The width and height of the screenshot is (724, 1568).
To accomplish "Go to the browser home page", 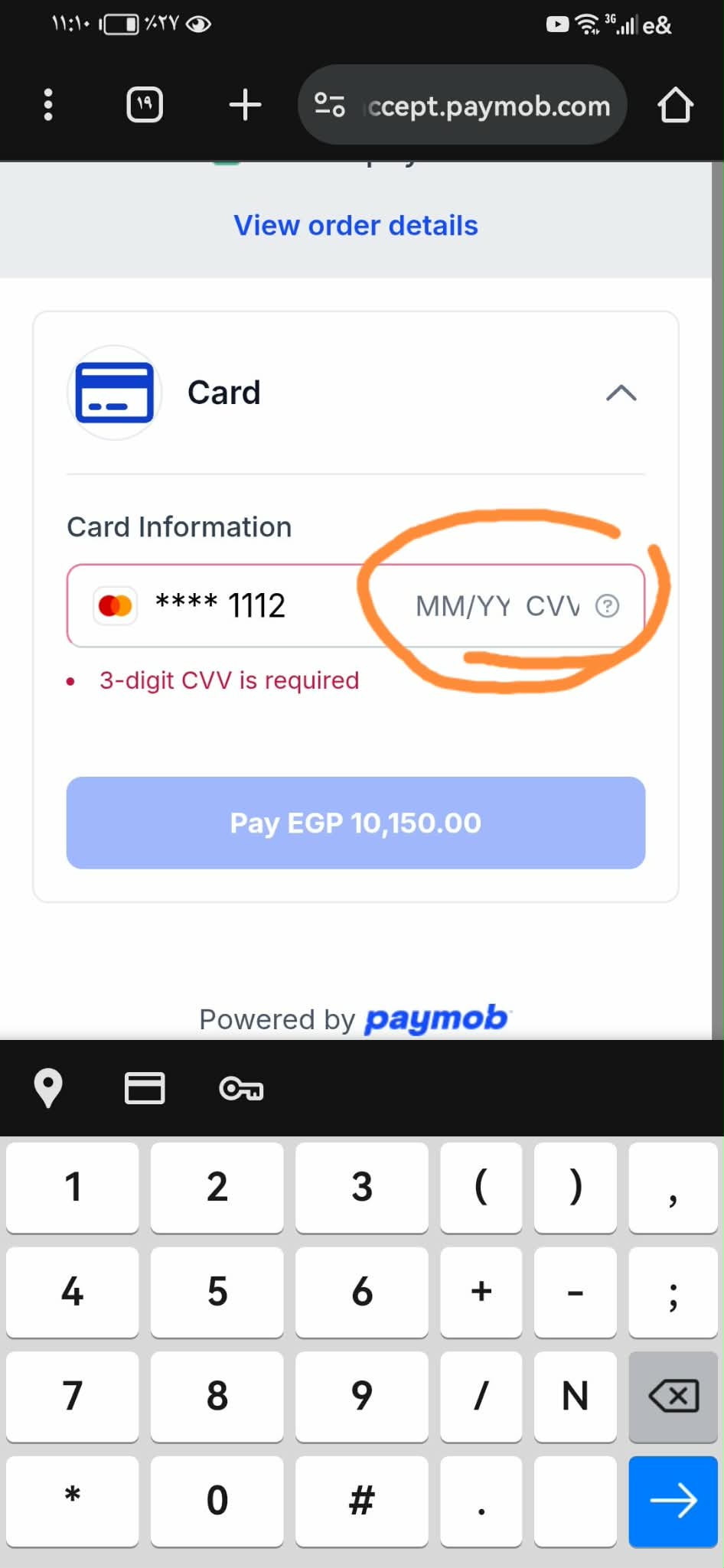I will (675, 105).
